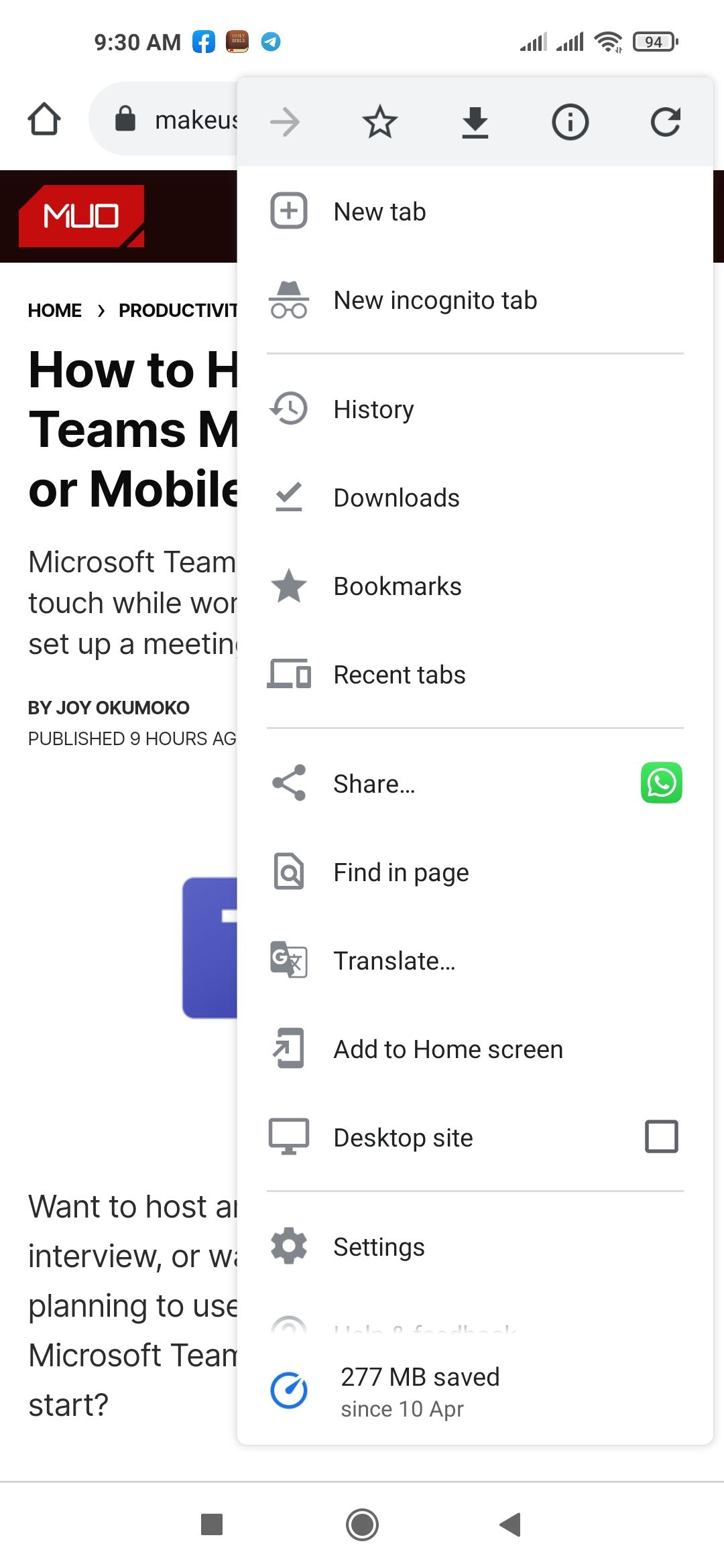Select History from the menu
The image size is (724, 1568).
pos(373,409)
